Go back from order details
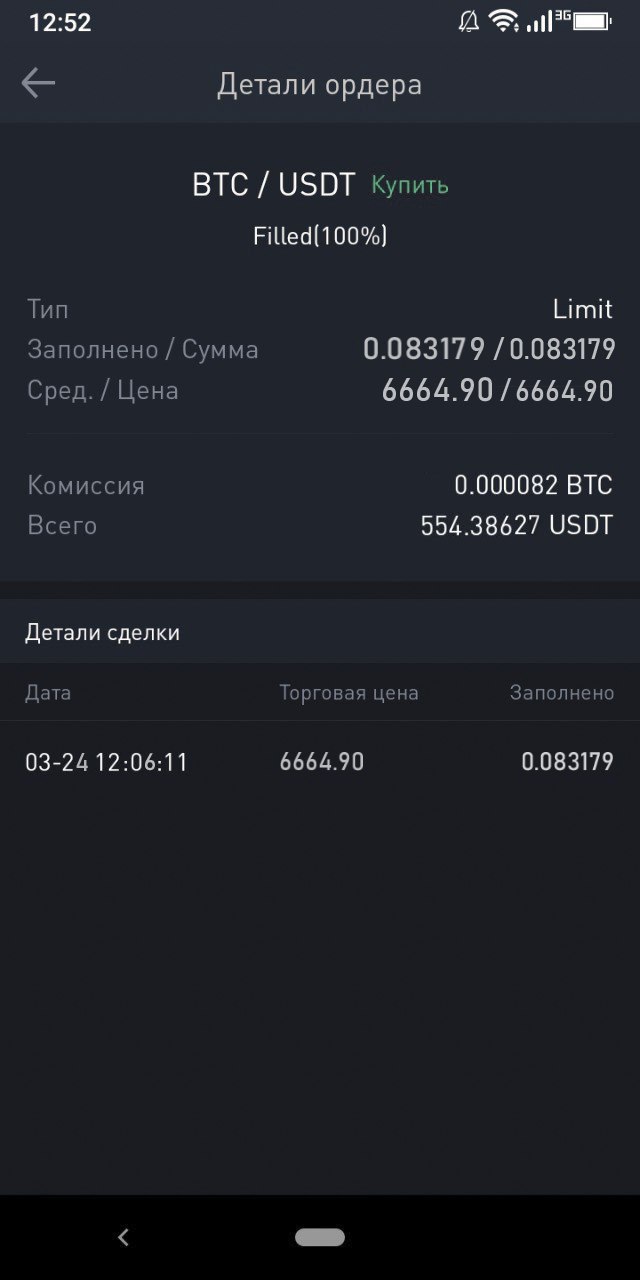Viewport: 640px width, 1280px height. pos(38,83)
